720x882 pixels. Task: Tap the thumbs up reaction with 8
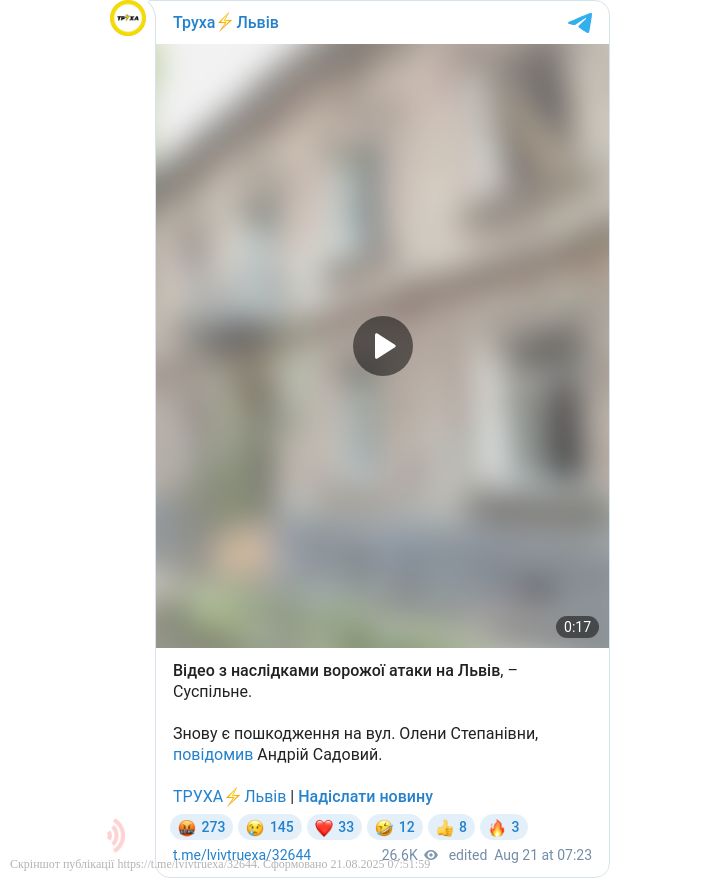pos(451,827)
